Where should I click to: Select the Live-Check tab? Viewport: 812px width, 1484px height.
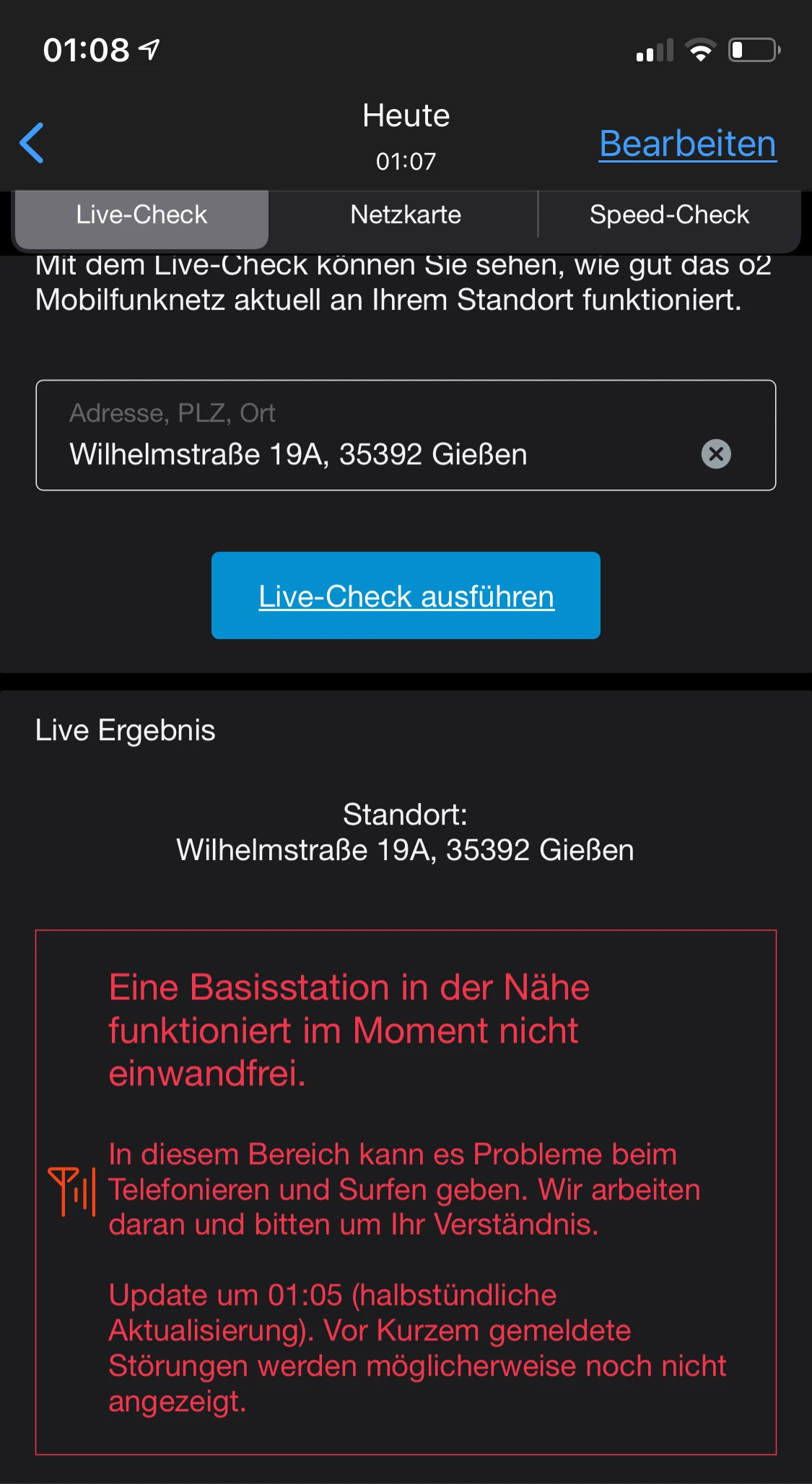(x=141, y=215)
